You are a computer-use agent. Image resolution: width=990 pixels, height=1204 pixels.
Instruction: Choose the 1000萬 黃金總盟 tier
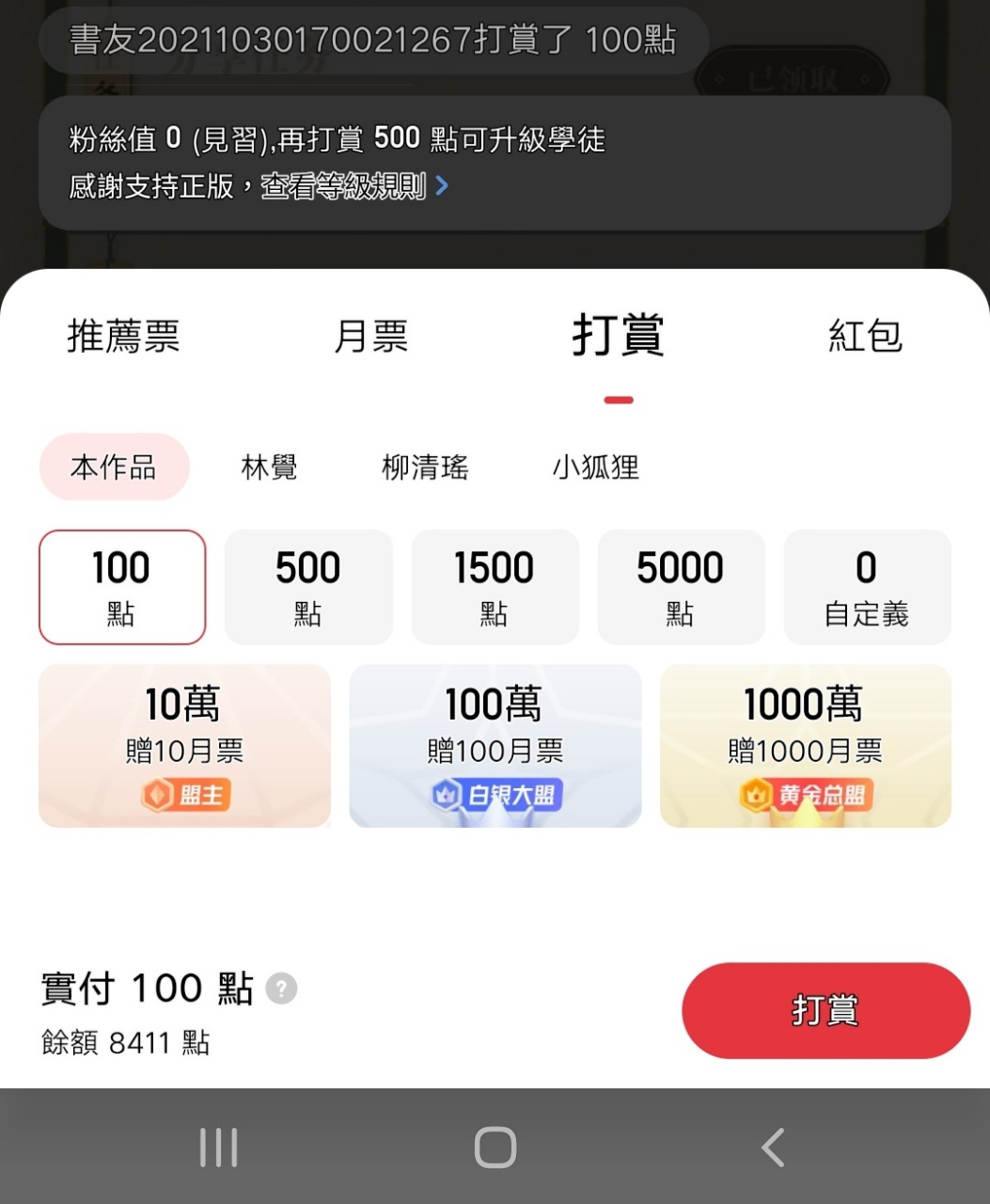tap(805, 746)
